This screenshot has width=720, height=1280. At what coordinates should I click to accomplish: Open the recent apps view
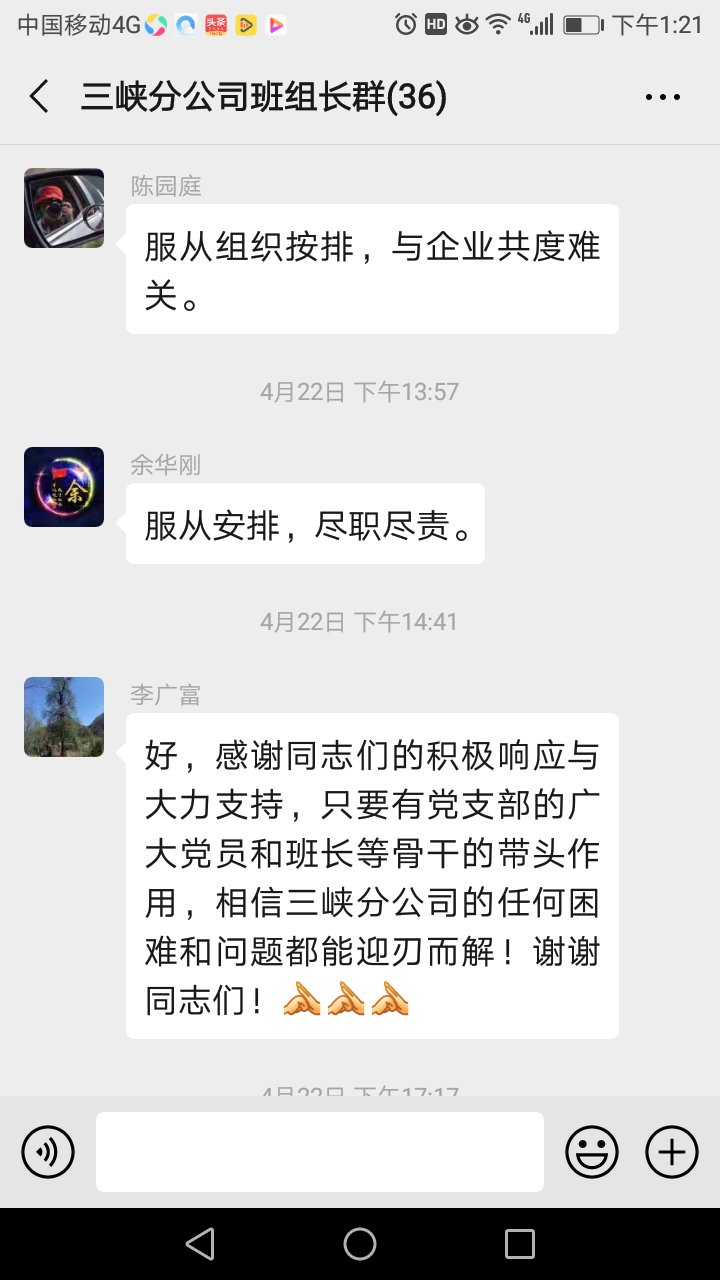pos(520,1244)
